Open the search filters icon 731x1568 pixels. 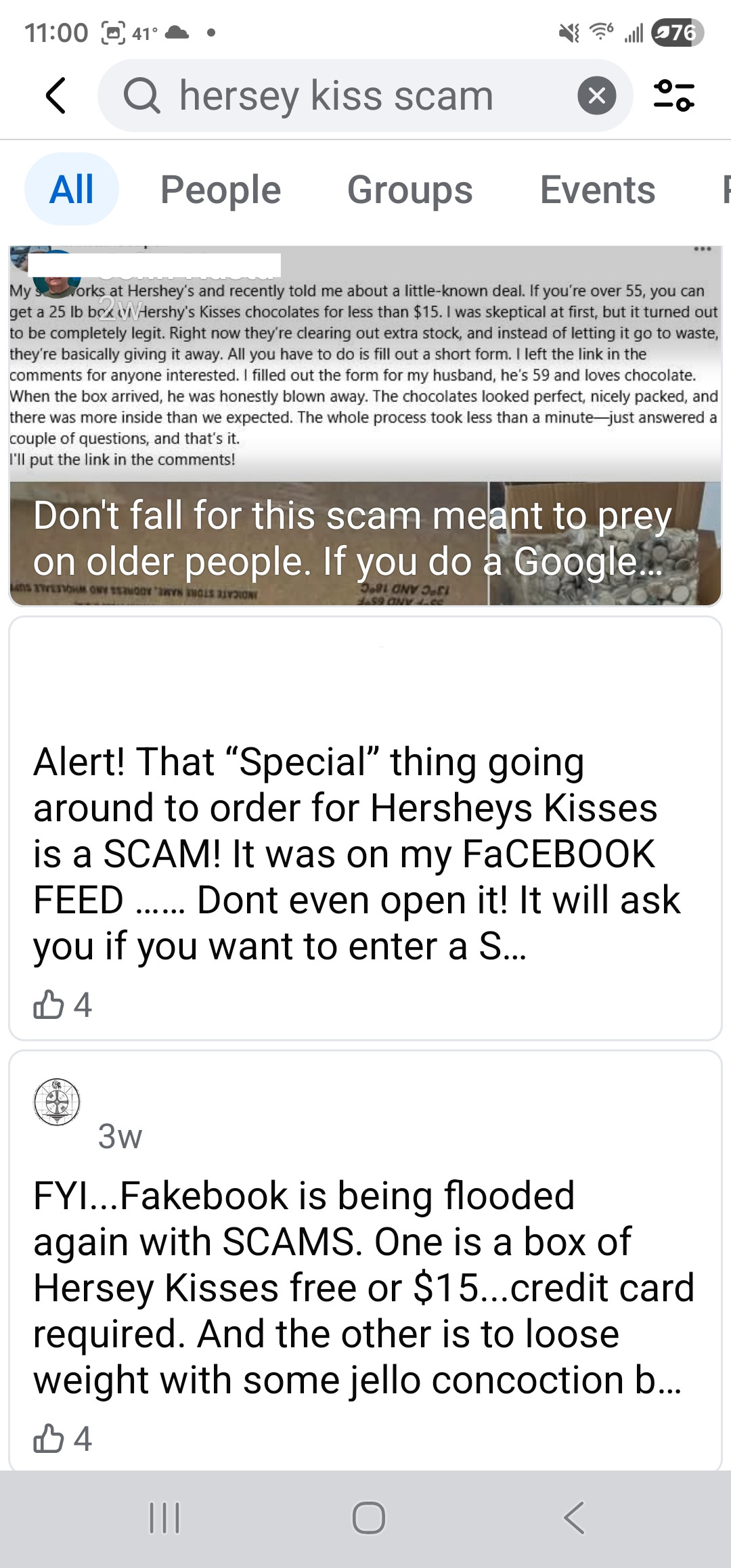coord(673,95)
